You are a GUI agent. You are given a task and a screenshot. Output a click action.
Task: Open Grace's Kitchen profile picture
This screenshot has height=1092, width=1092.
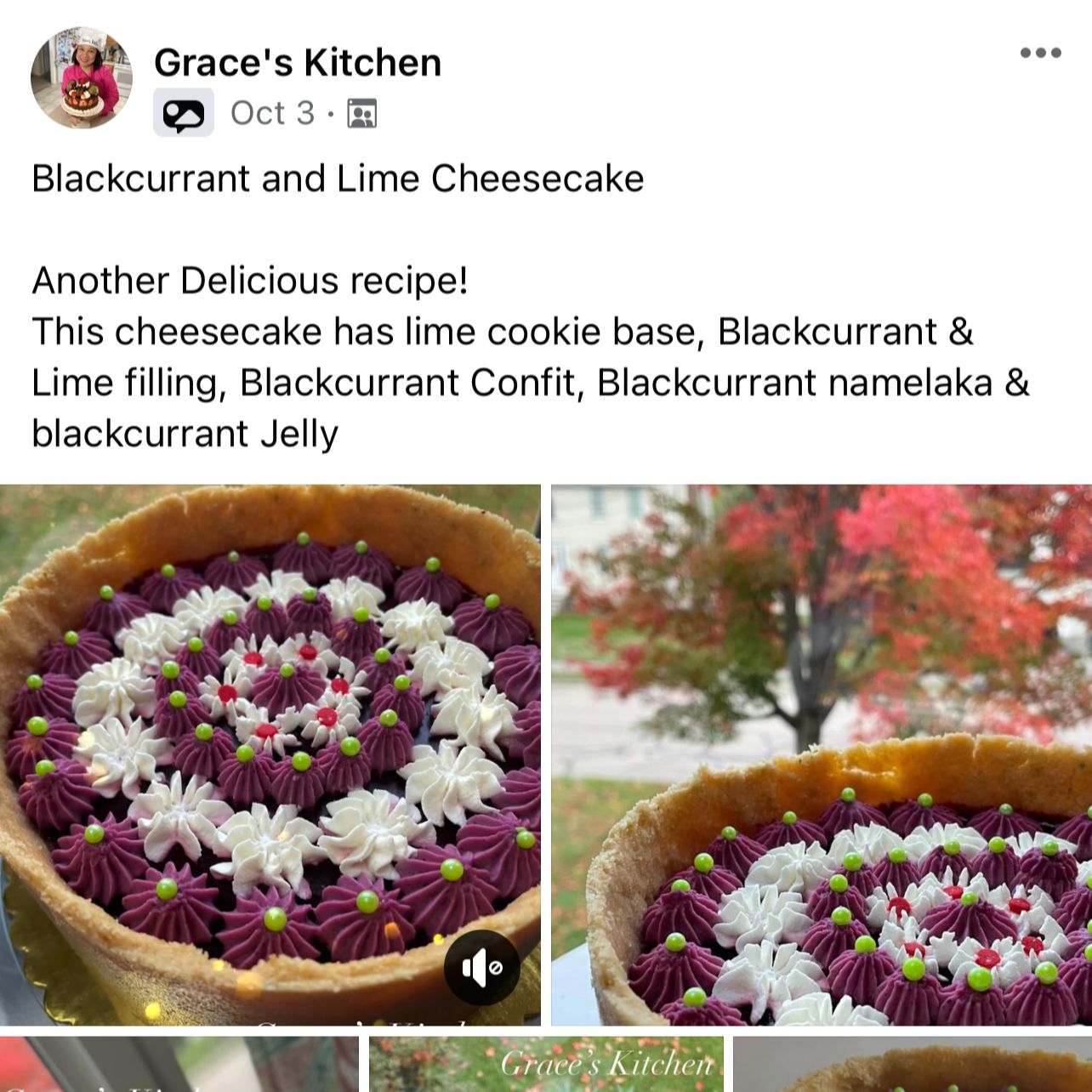point(82,77)
